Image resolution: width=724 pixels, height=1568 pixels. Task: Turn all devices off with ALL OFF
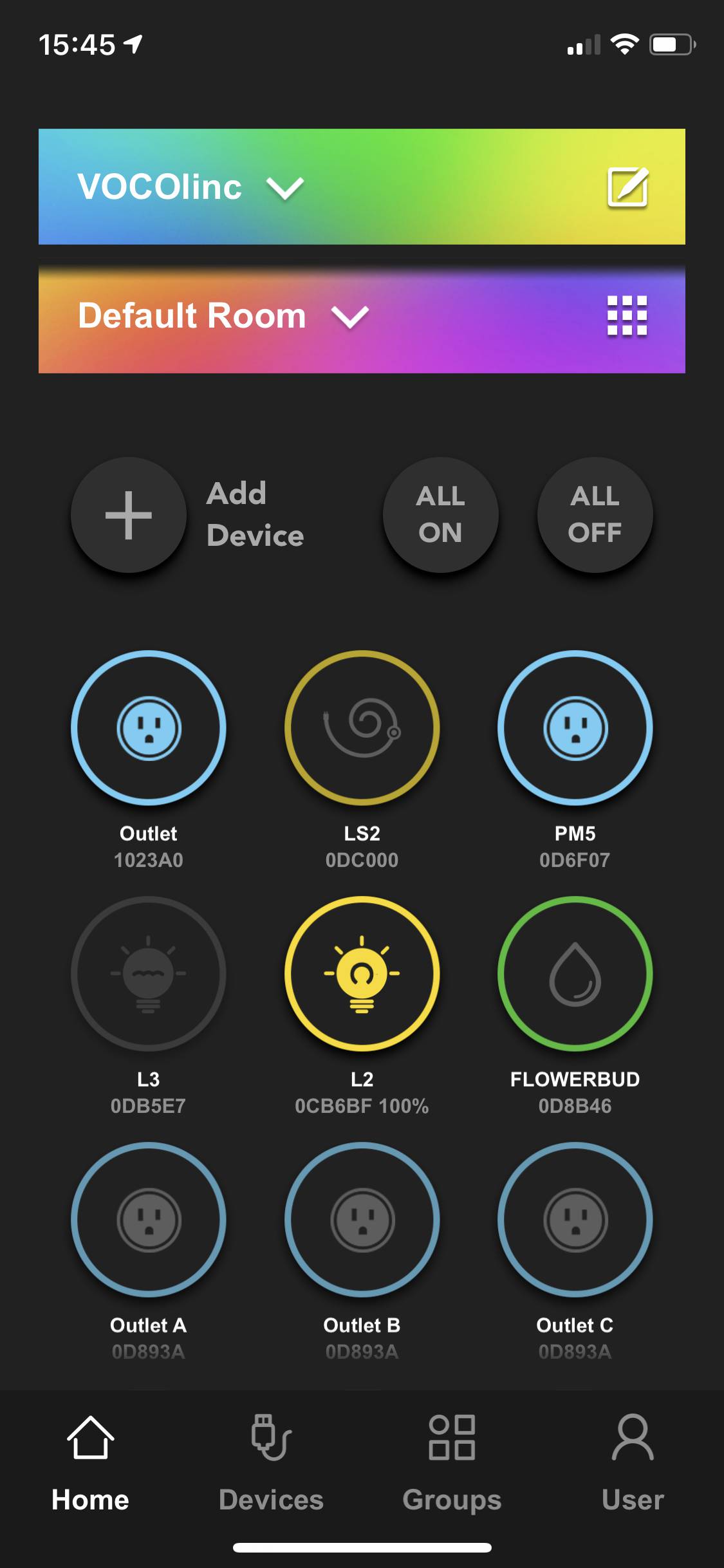point(595,515)
